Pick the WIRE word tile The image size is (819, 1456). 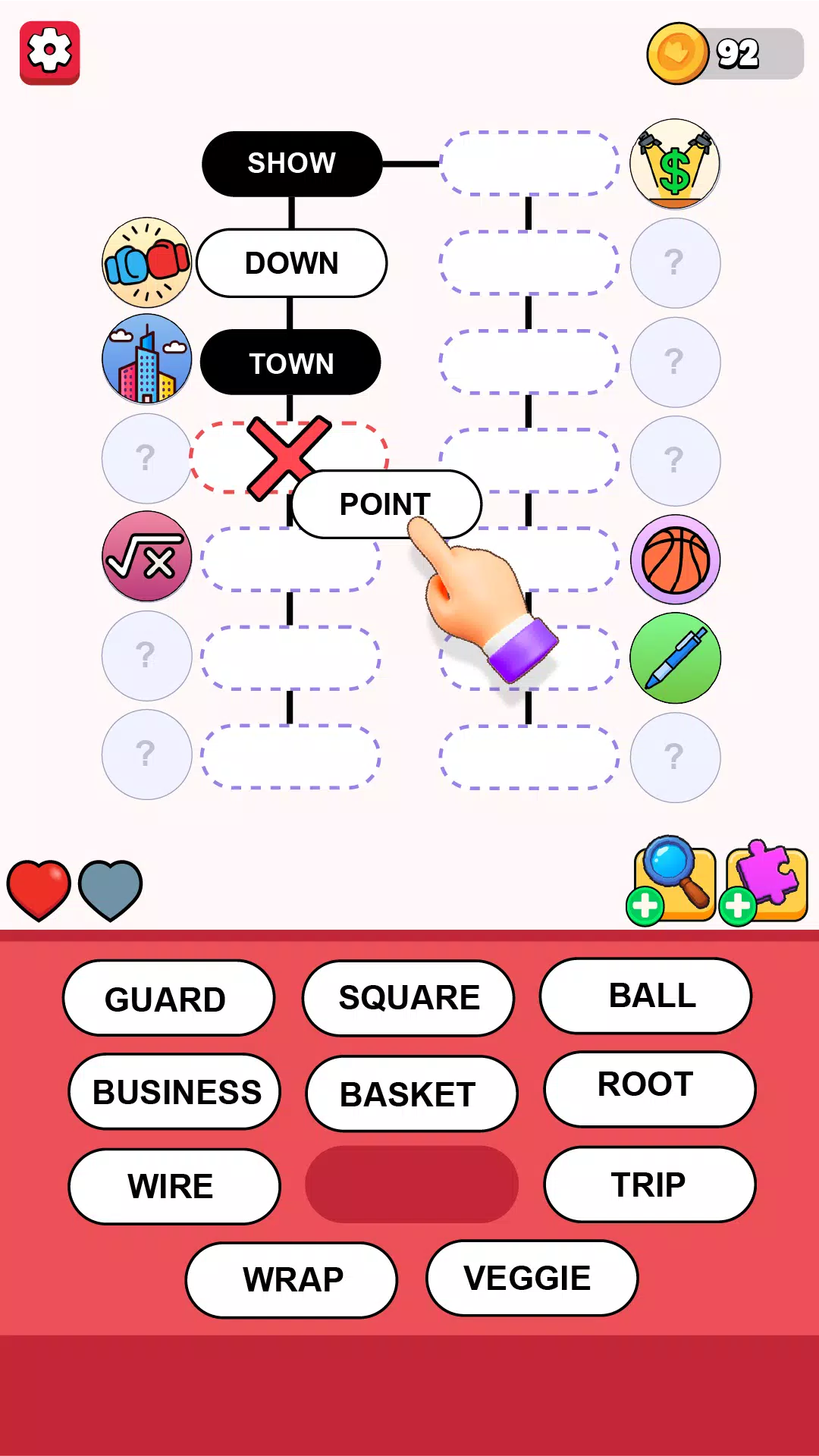[174, 1186]
